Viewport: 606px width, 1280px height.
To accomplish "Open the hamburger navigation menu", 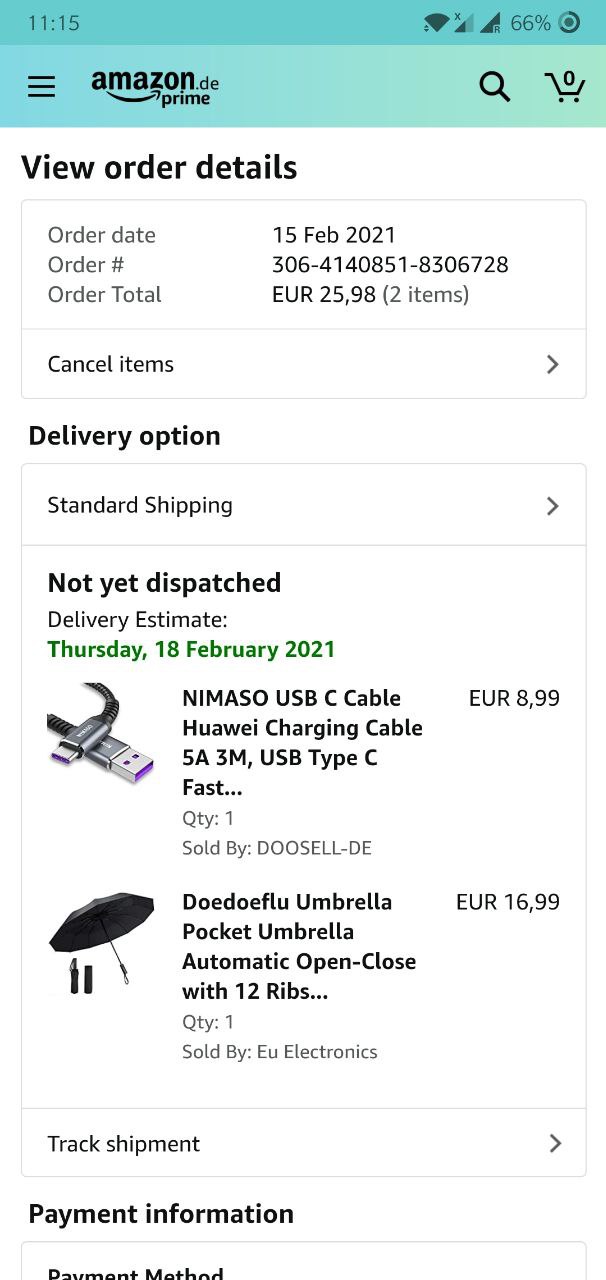I will coord(41,87).
